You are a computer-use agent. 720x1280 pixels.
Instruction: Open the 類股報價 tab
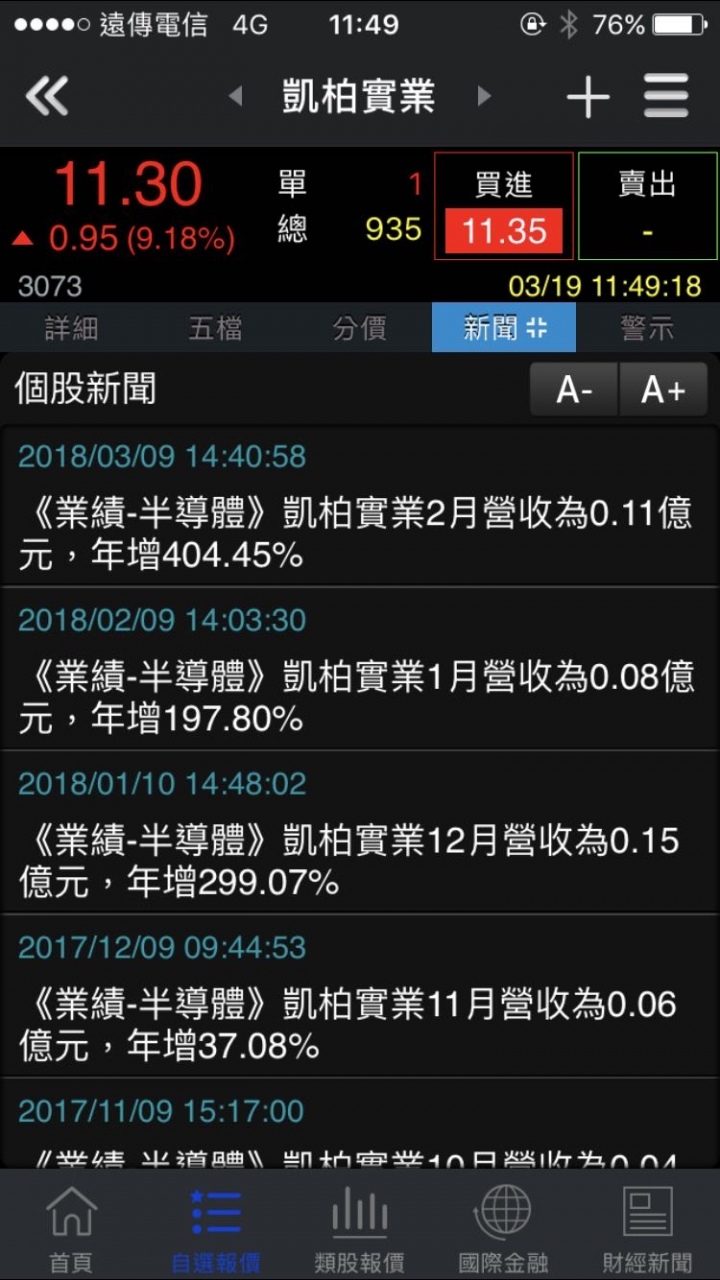(360, 1228)
